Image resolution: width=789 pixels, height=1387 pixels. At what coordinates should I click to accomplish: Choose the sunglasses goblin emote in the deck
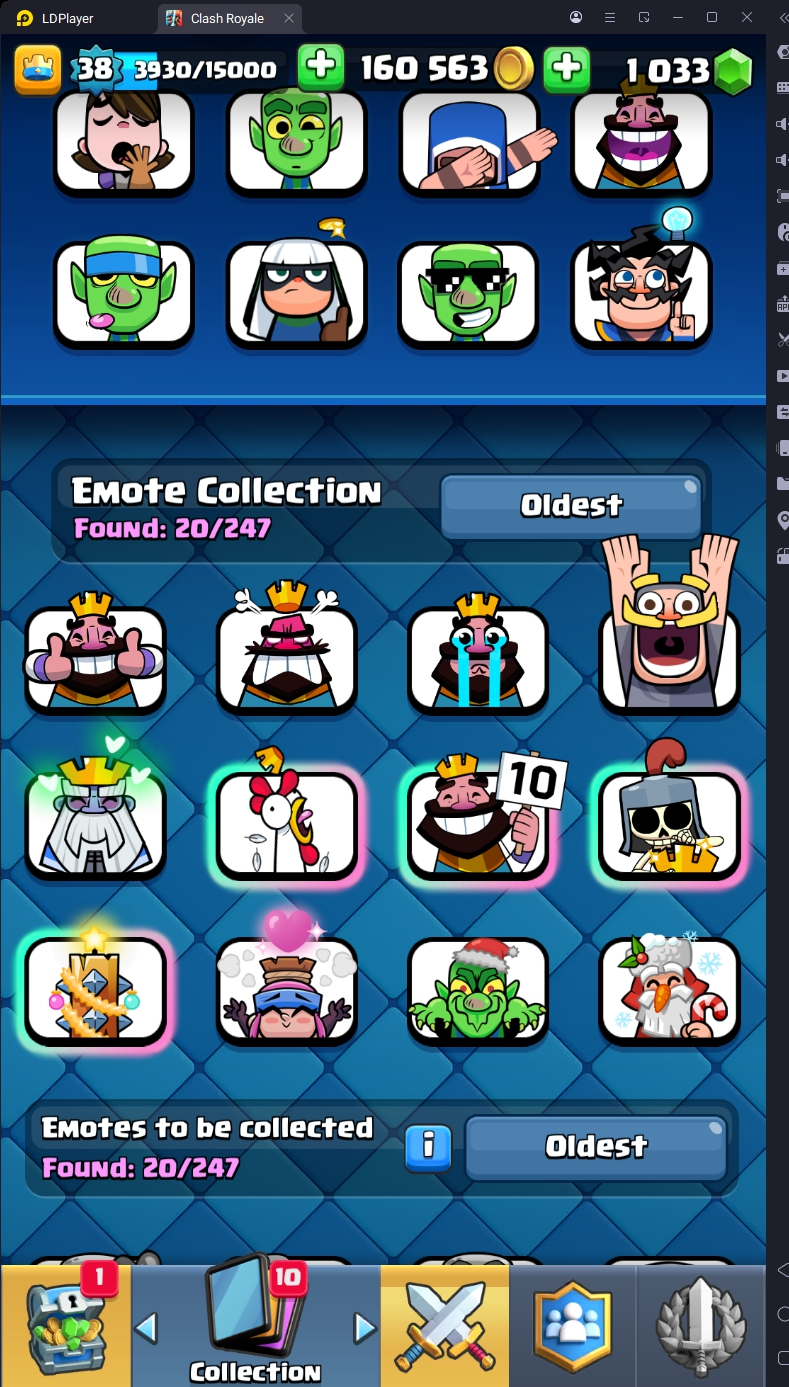point(468,294)
